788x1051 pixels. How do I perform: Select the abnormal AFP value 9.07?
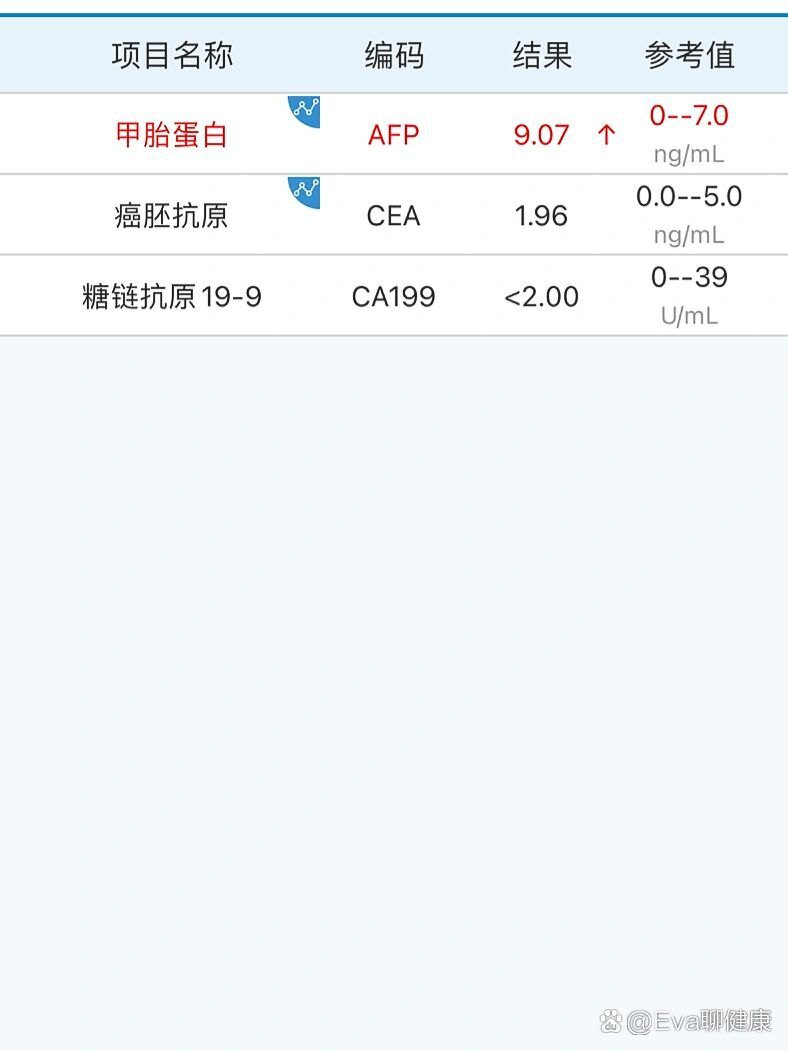pyautogui.click(x=542, y=134)
